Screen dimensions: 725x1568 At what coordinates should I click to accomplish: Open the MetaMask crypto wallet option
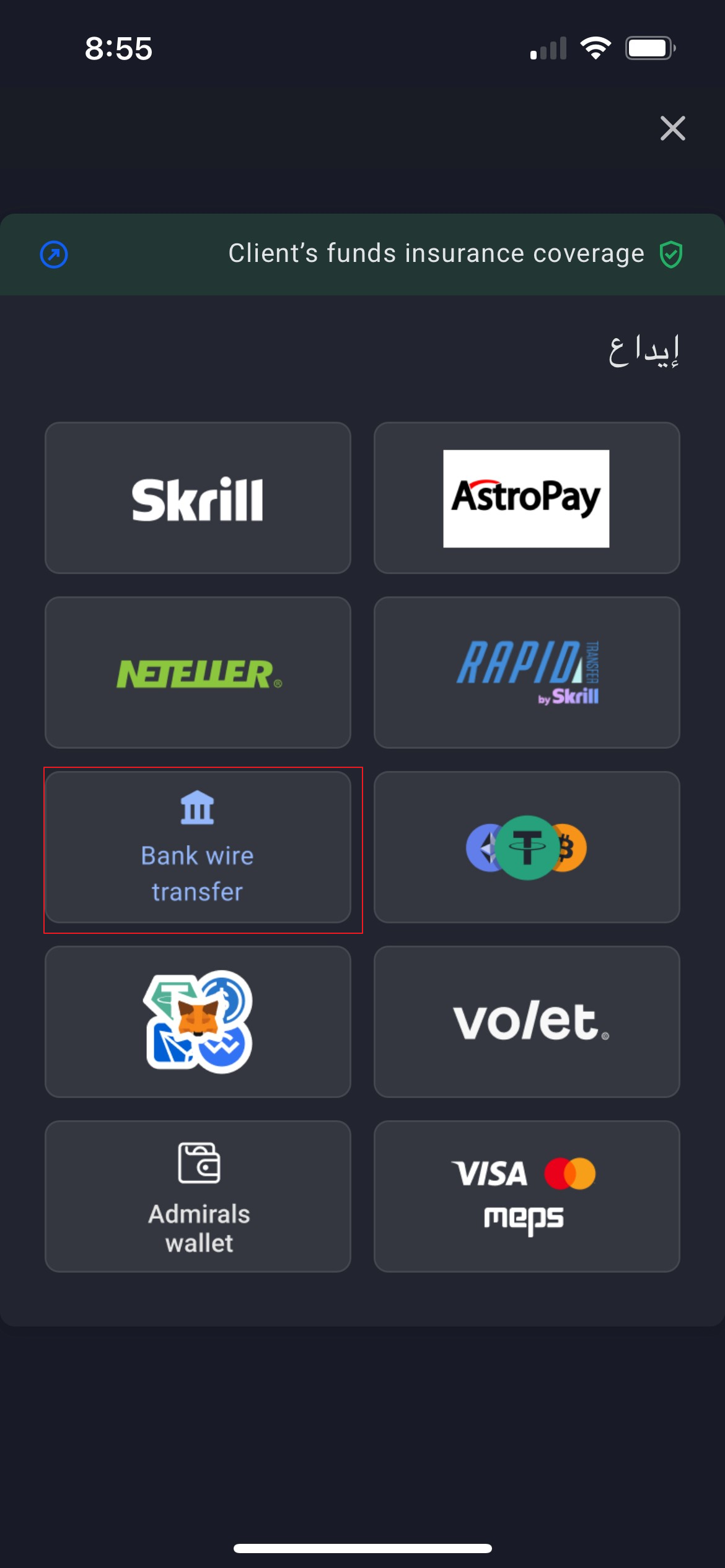pyautogui.click(x=198, y=1022)
